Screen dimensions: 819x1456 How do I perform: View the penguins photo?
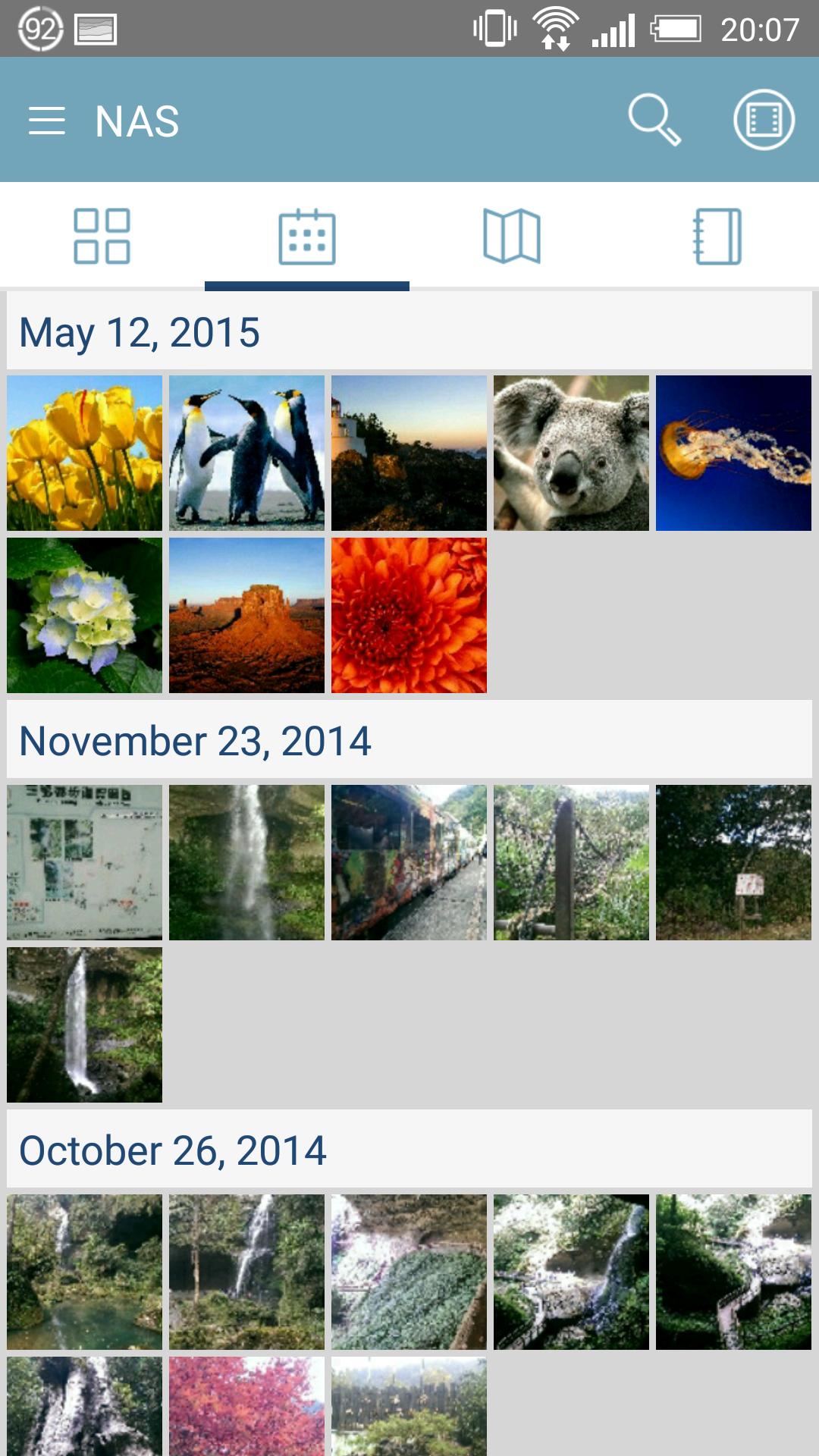click(246, 453)
